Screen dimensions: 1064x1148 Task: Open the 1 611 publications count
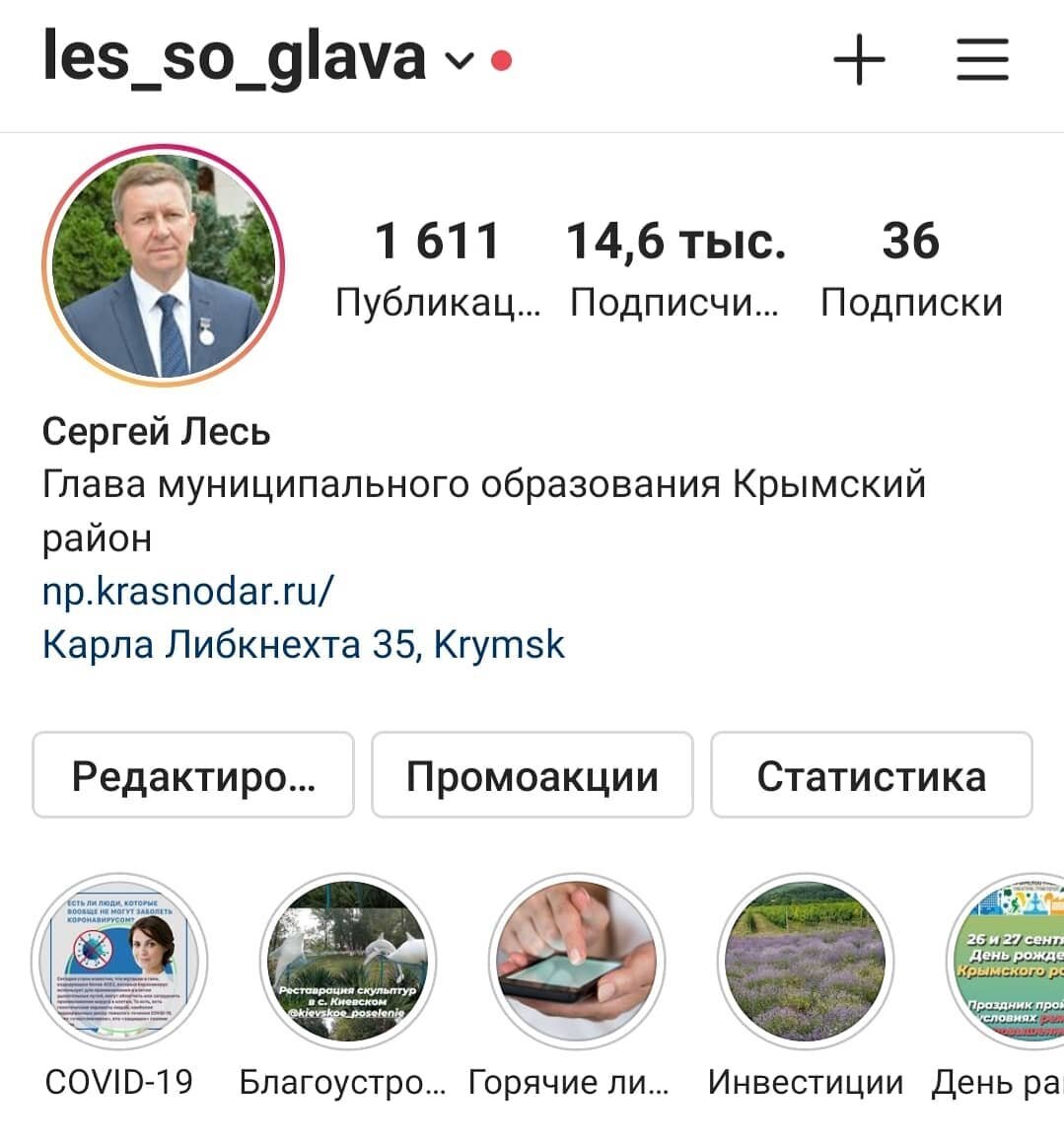438,270
